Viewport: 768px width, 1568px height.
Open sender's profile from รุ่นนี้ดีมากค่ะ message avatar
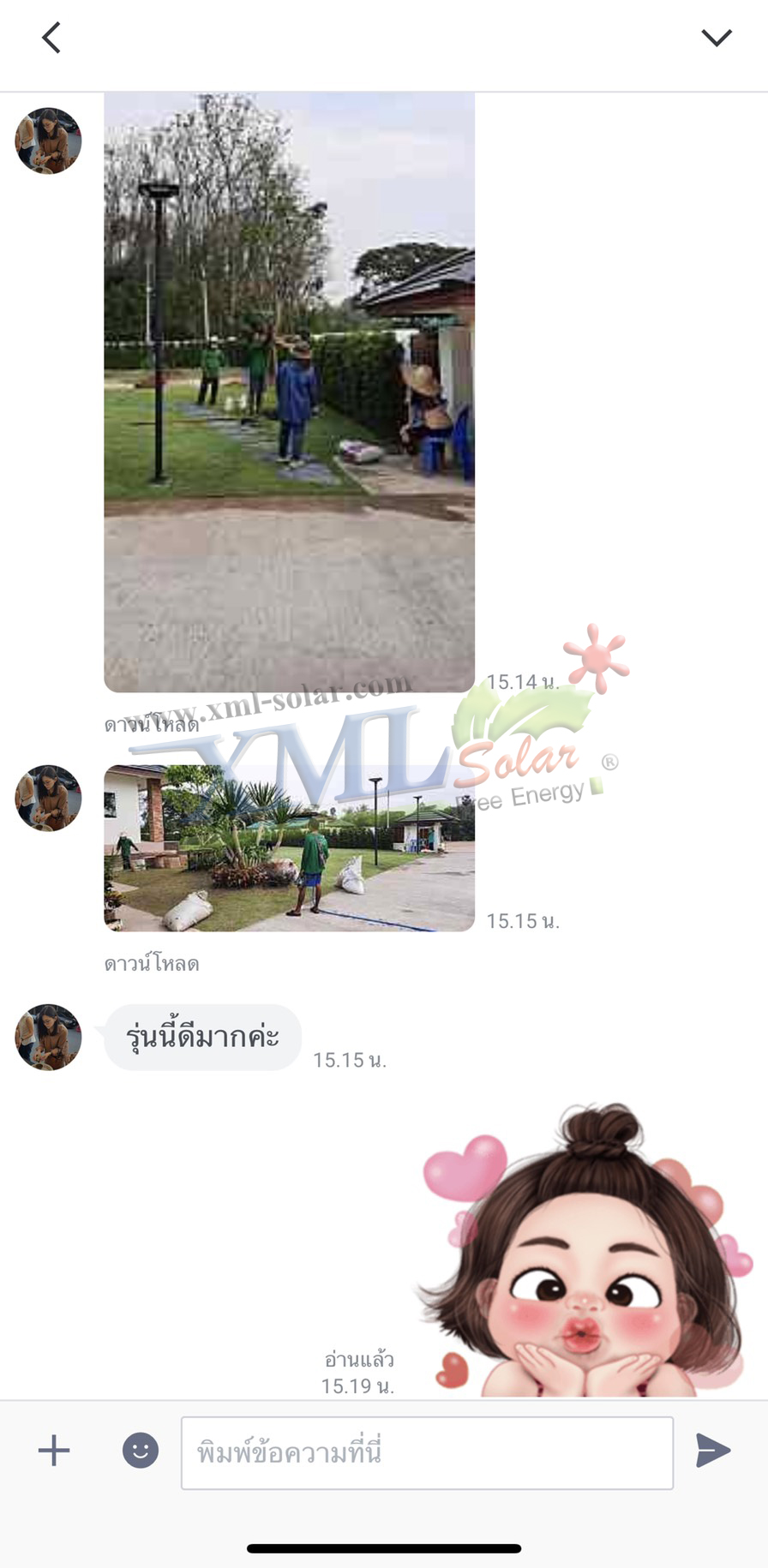coord(48,1037)
